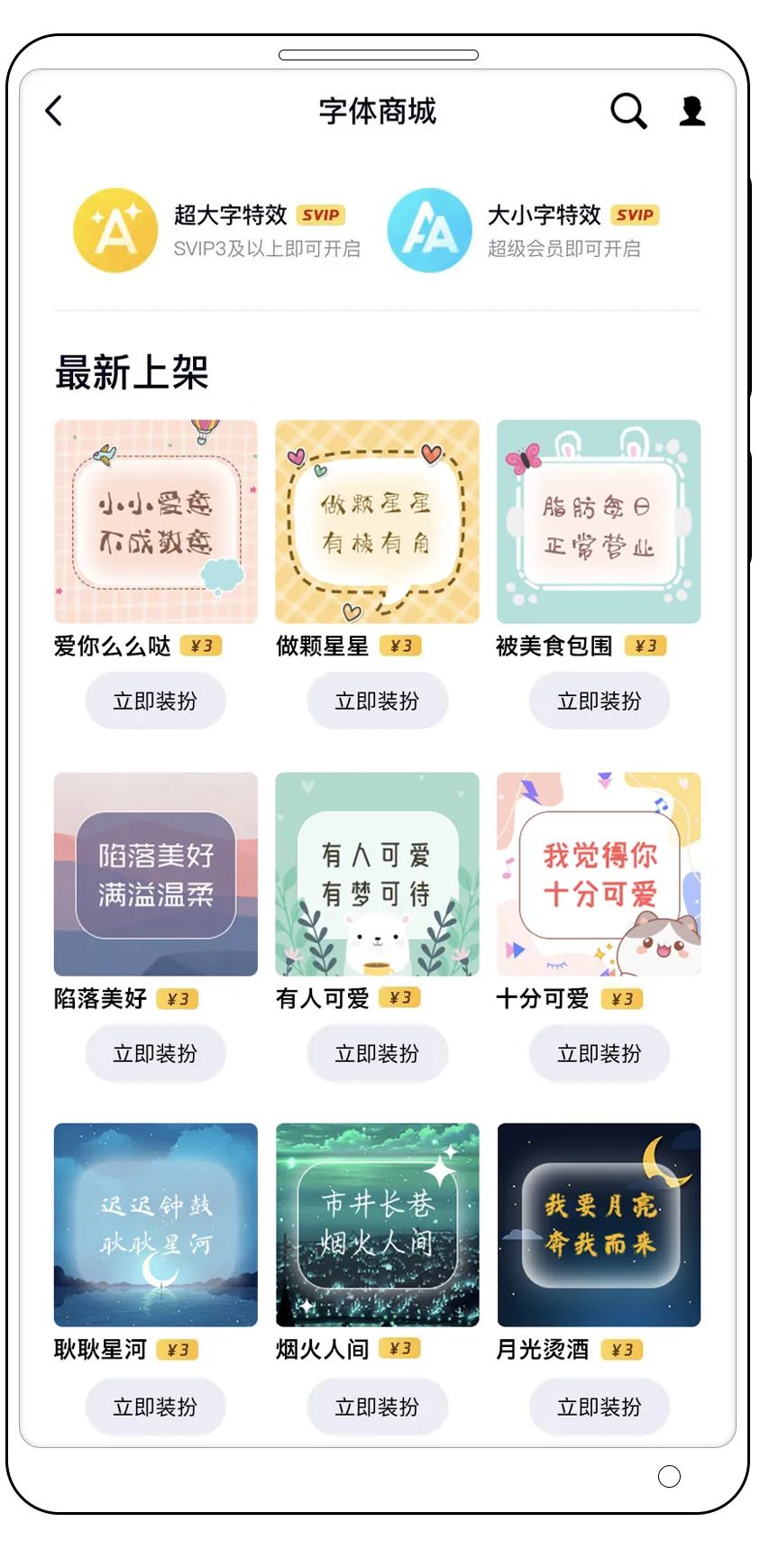Tap 立即装扮 under 十分可爱
760x1568 pixels.
599,1053
